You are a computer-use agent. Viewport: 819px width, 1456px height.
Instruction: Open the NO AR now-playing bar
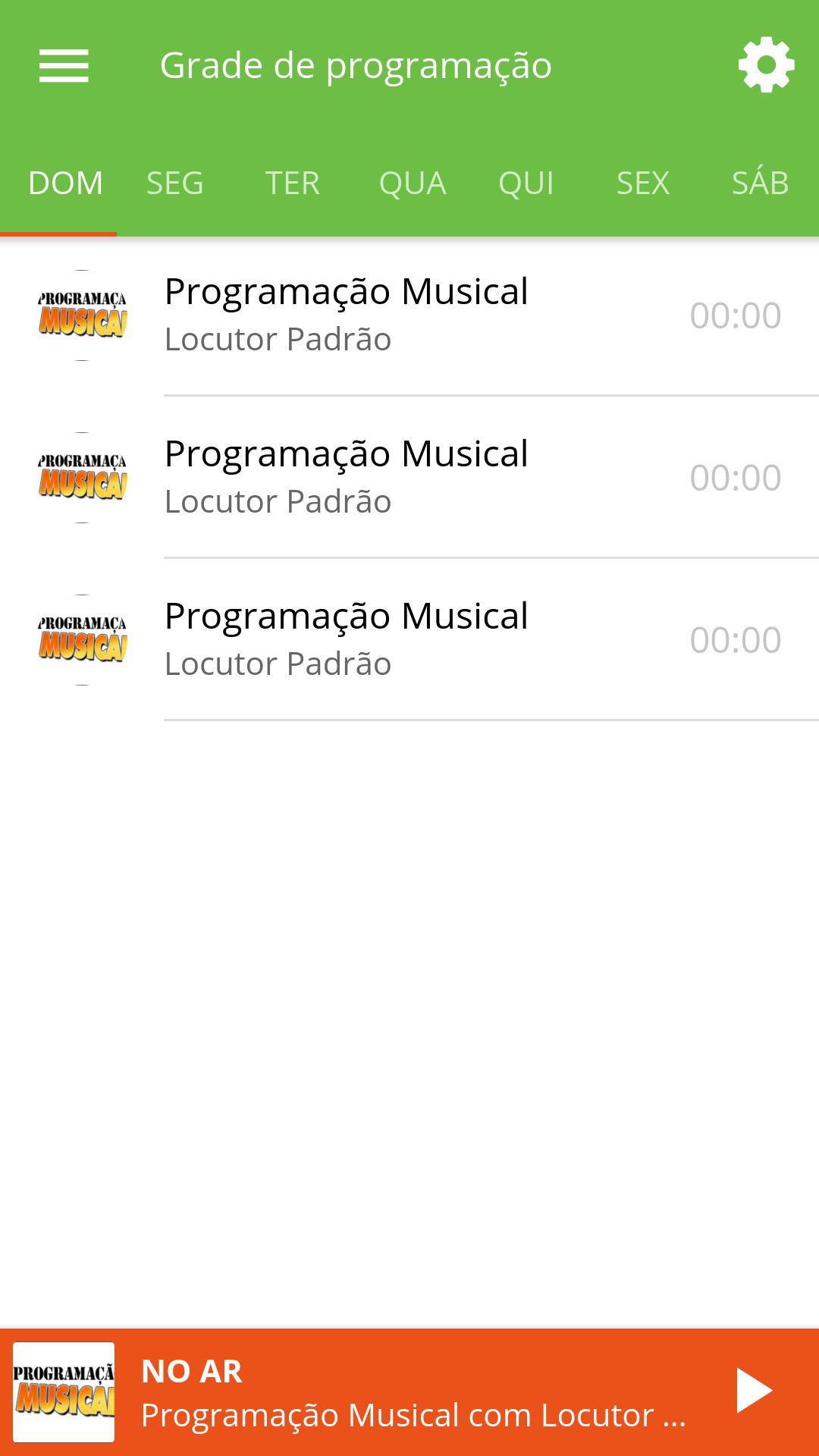(x=409, y=1392)
